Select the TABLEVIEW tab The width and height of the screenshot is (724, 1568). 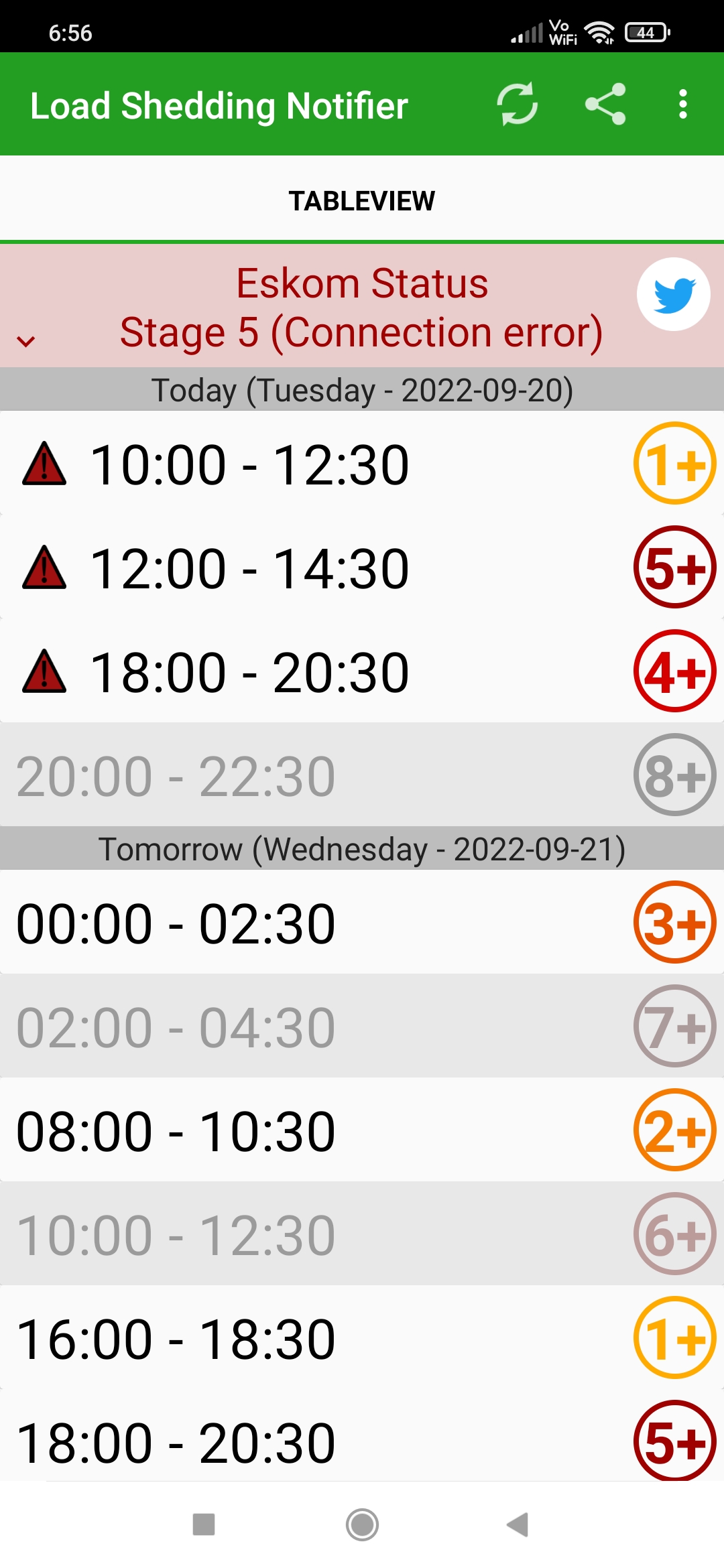(362, 200)
